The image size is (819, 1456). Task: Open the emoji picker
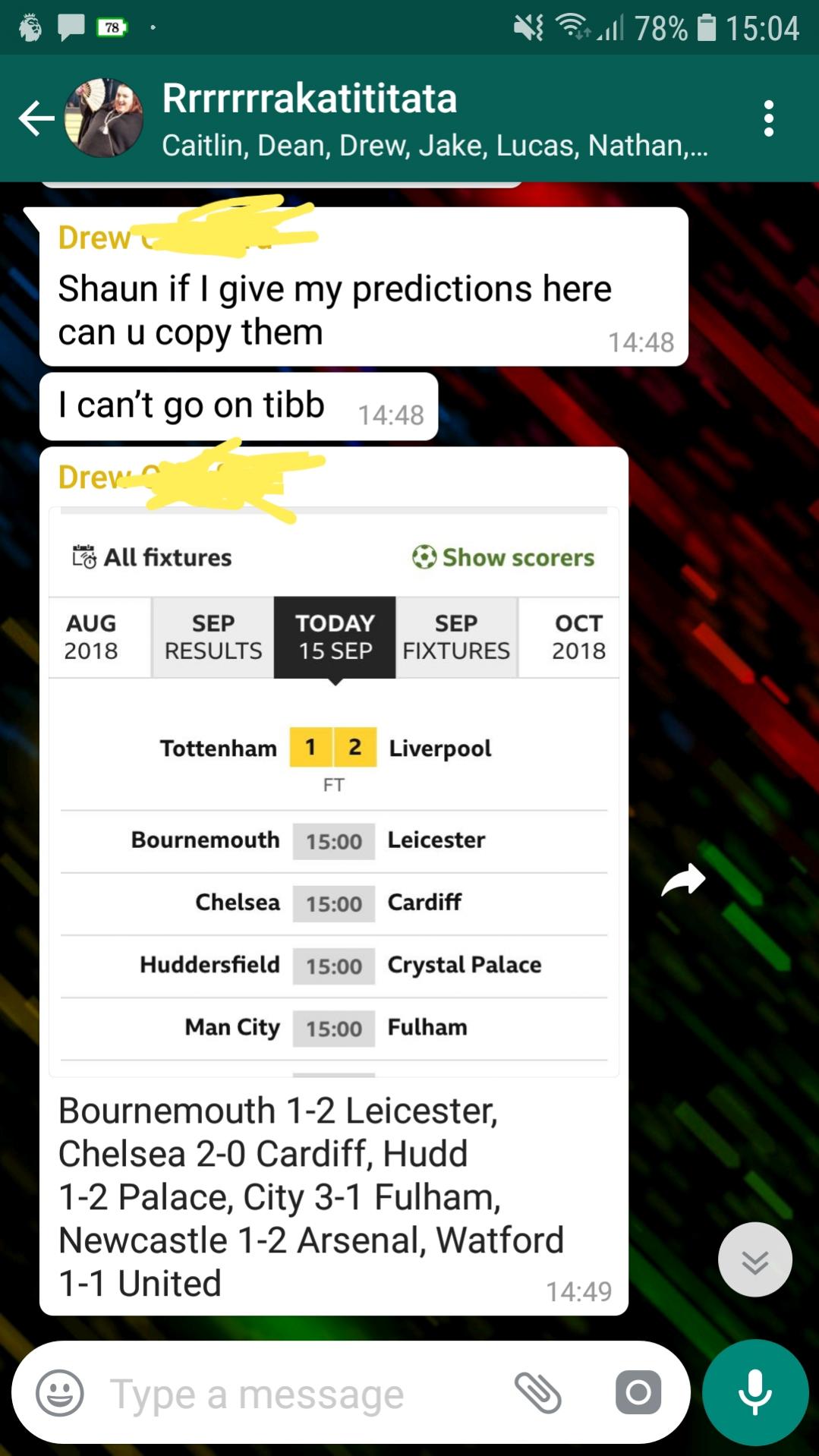pos(60,1393)
